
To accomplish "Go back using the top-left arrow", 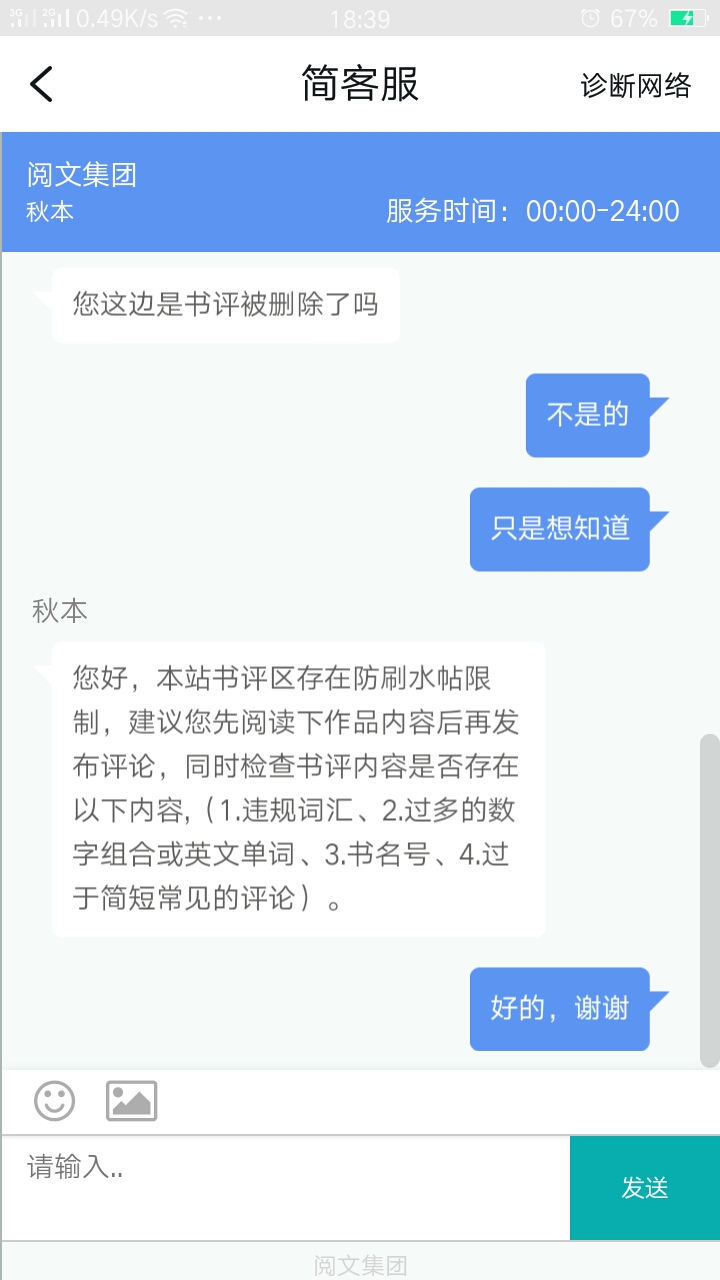I will (41, 85).
